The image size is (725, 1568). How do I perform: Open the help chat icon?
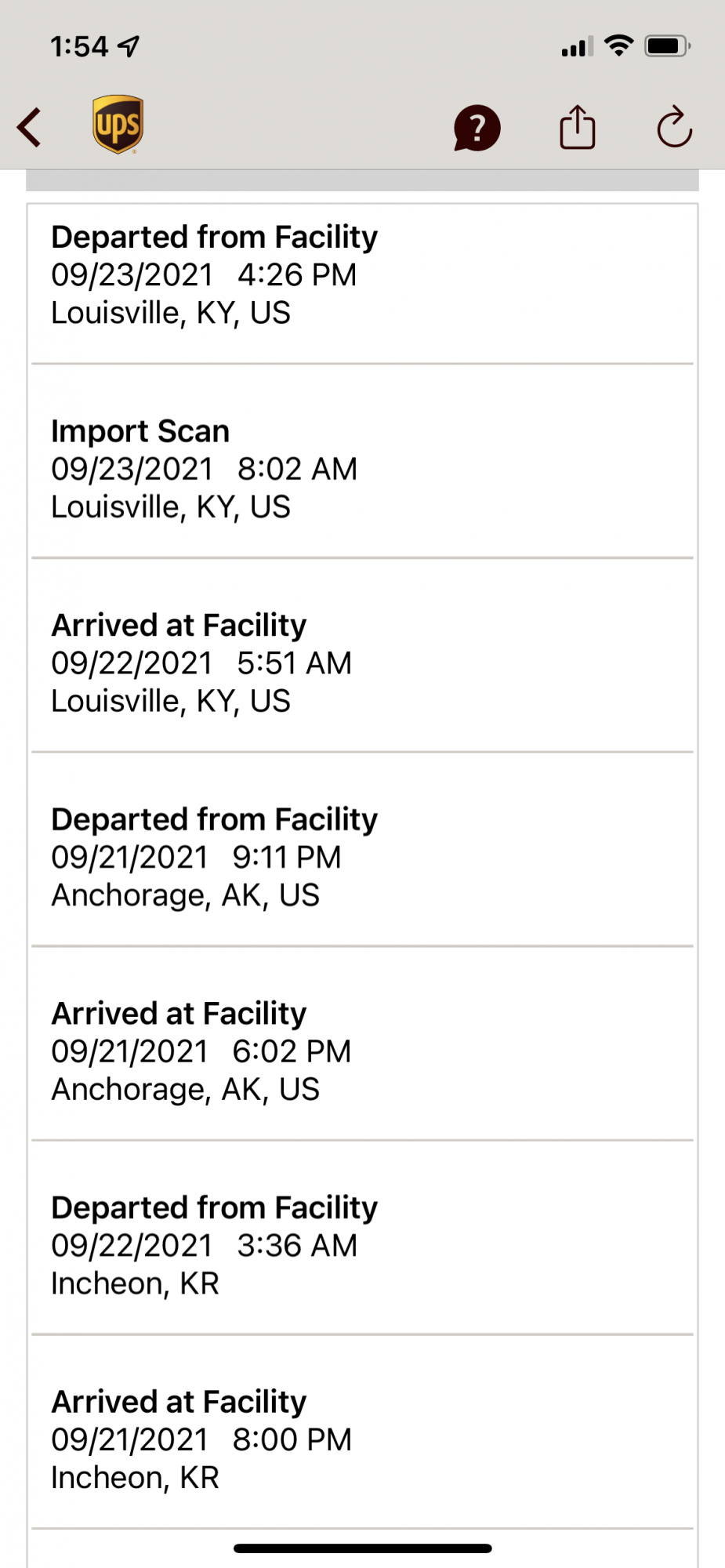(x=477, y=128)
